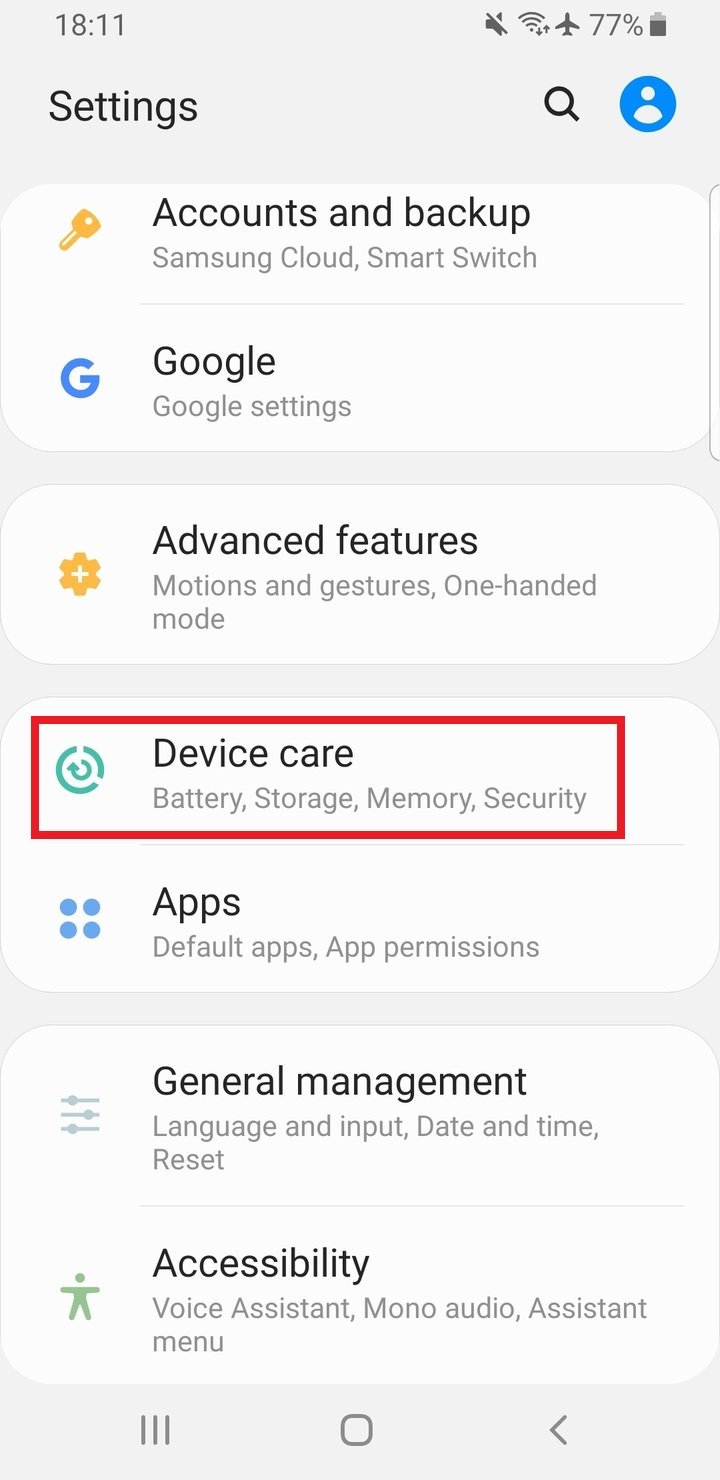Viewport: 720px width, 1480px height.
Task: Tap the system back button
Action: [559, 1430]
